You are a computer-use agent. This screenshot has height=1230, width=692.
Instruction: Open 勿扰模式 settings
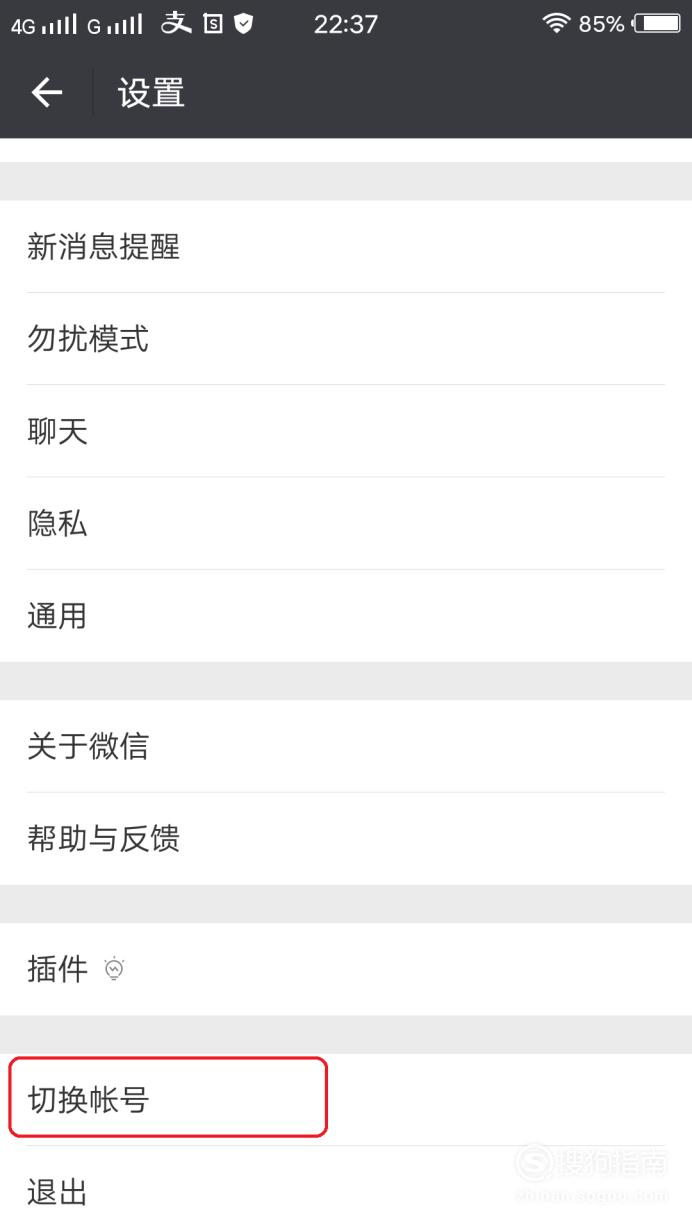(x=346, y=339)
